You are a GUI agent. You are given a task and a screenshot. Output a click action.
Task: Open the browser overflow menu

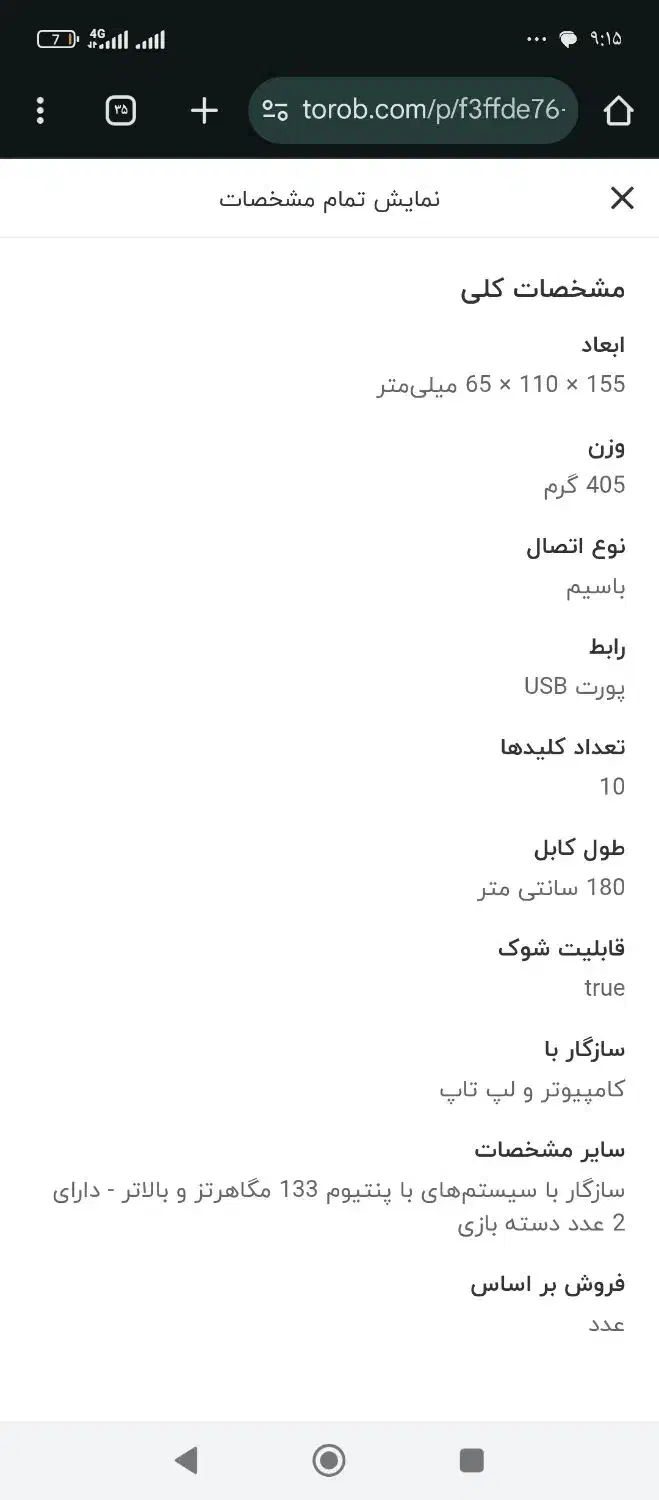[40, 110]
